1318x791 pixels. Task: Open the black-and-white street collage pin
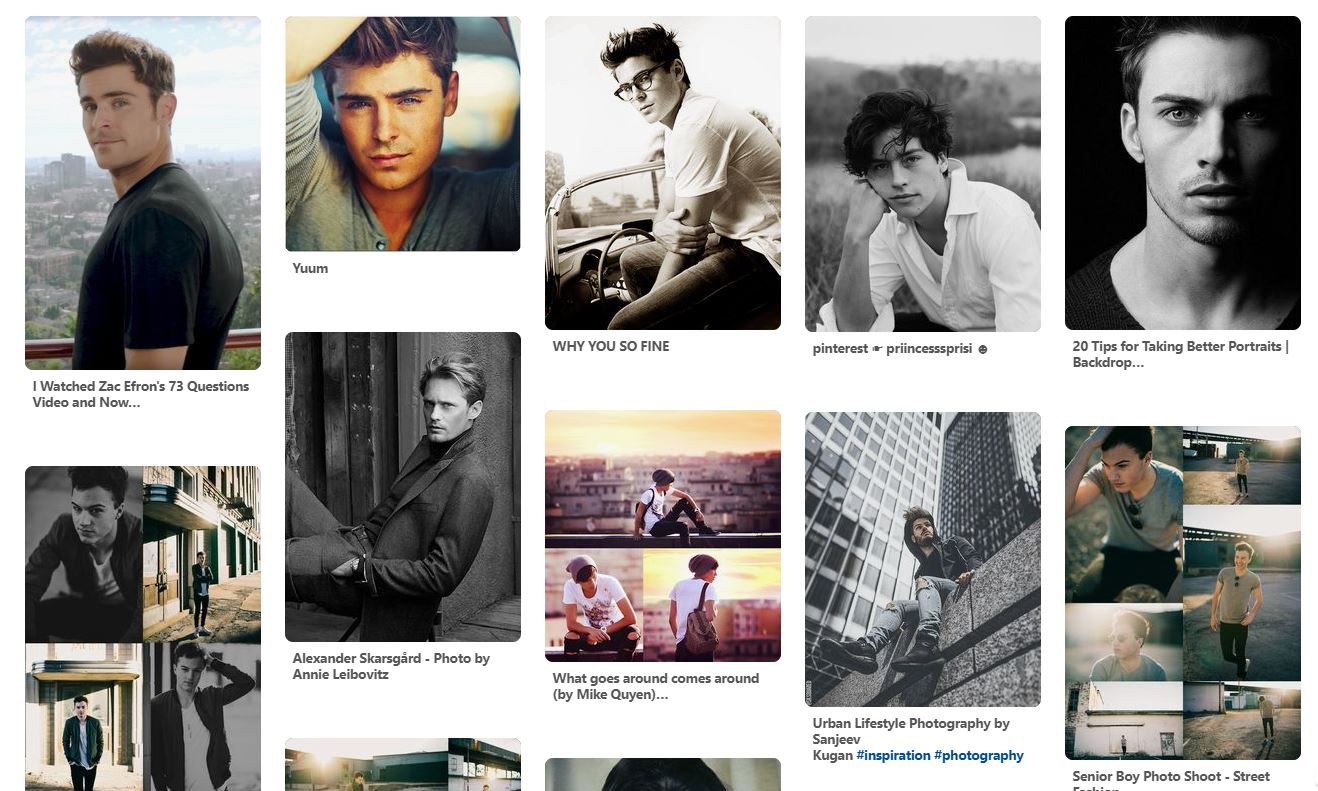[142, 628]
